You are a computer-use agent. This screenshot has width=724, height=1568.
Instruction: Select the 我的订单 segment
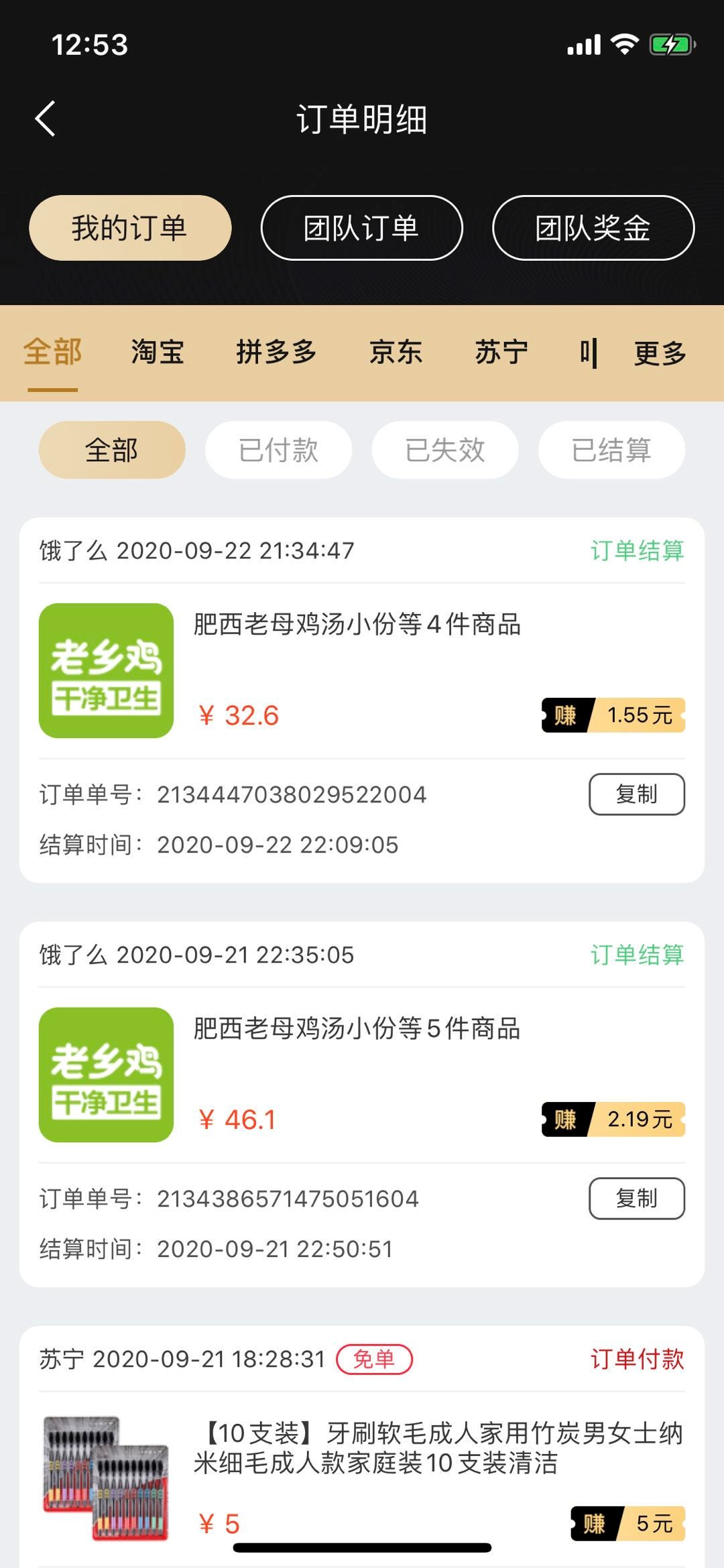click(x=130, y=228)
